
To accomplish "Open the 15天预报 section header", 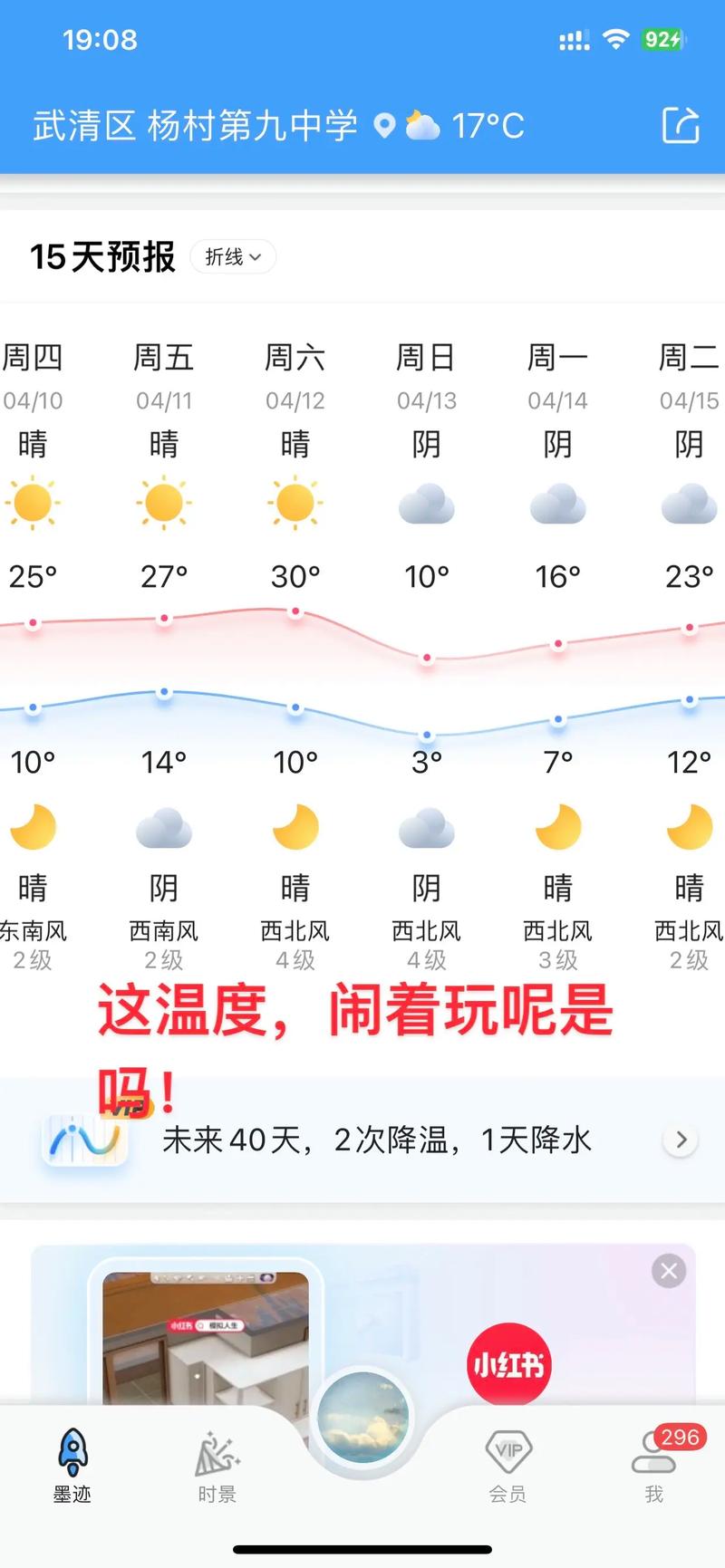I will (x=102, y=256).
